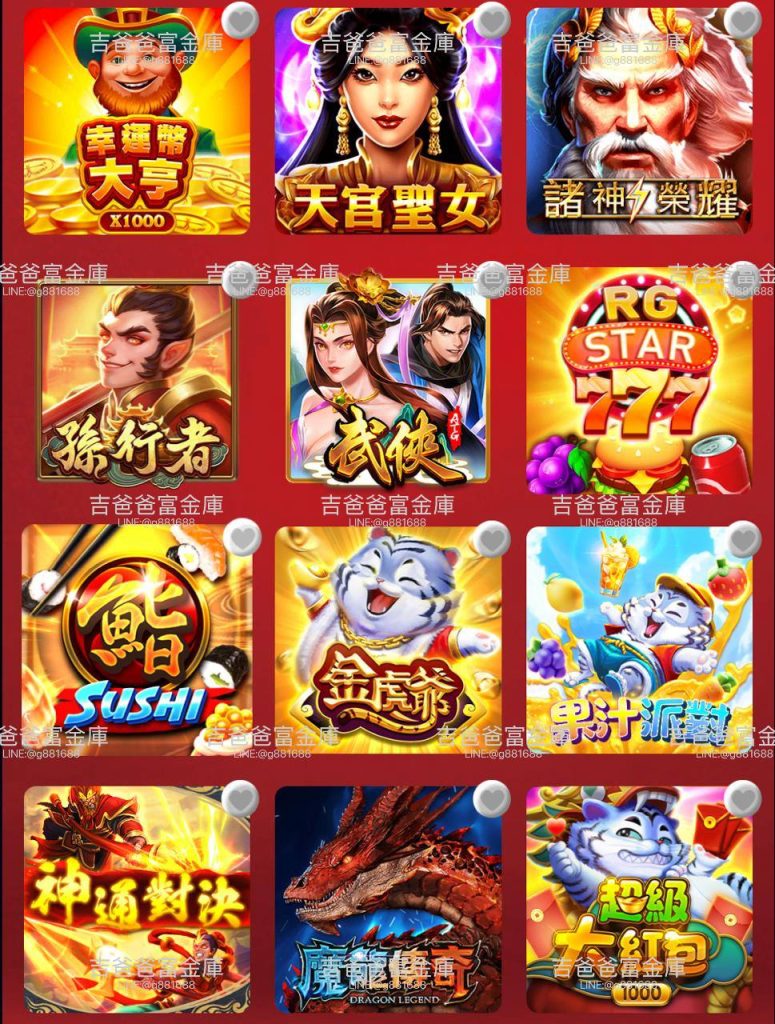Viewport: 775px width, 1024px height.
Task: Mark 魔龍傳奇 as favorite via heart
Action: point(492,798)
